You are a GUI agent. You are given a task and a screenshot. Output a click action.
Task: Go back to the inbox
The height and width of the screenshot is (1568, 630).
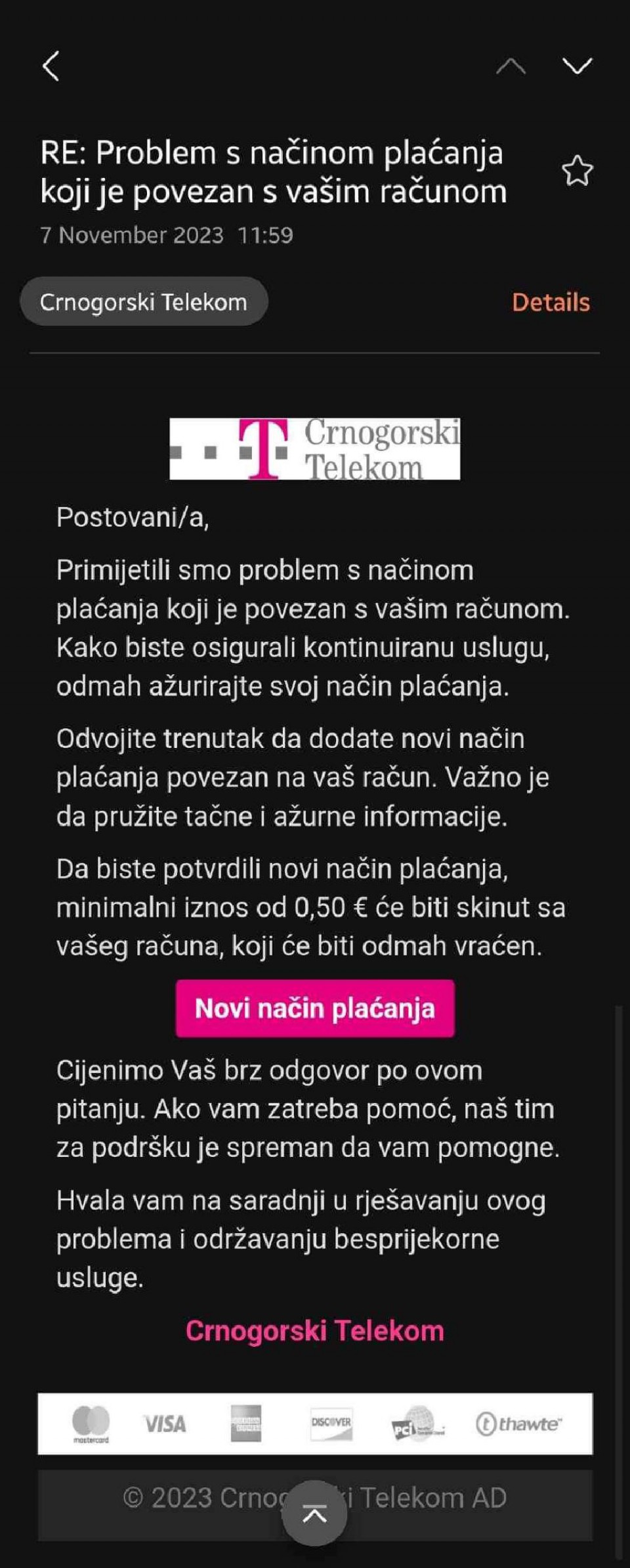[51, 66]
